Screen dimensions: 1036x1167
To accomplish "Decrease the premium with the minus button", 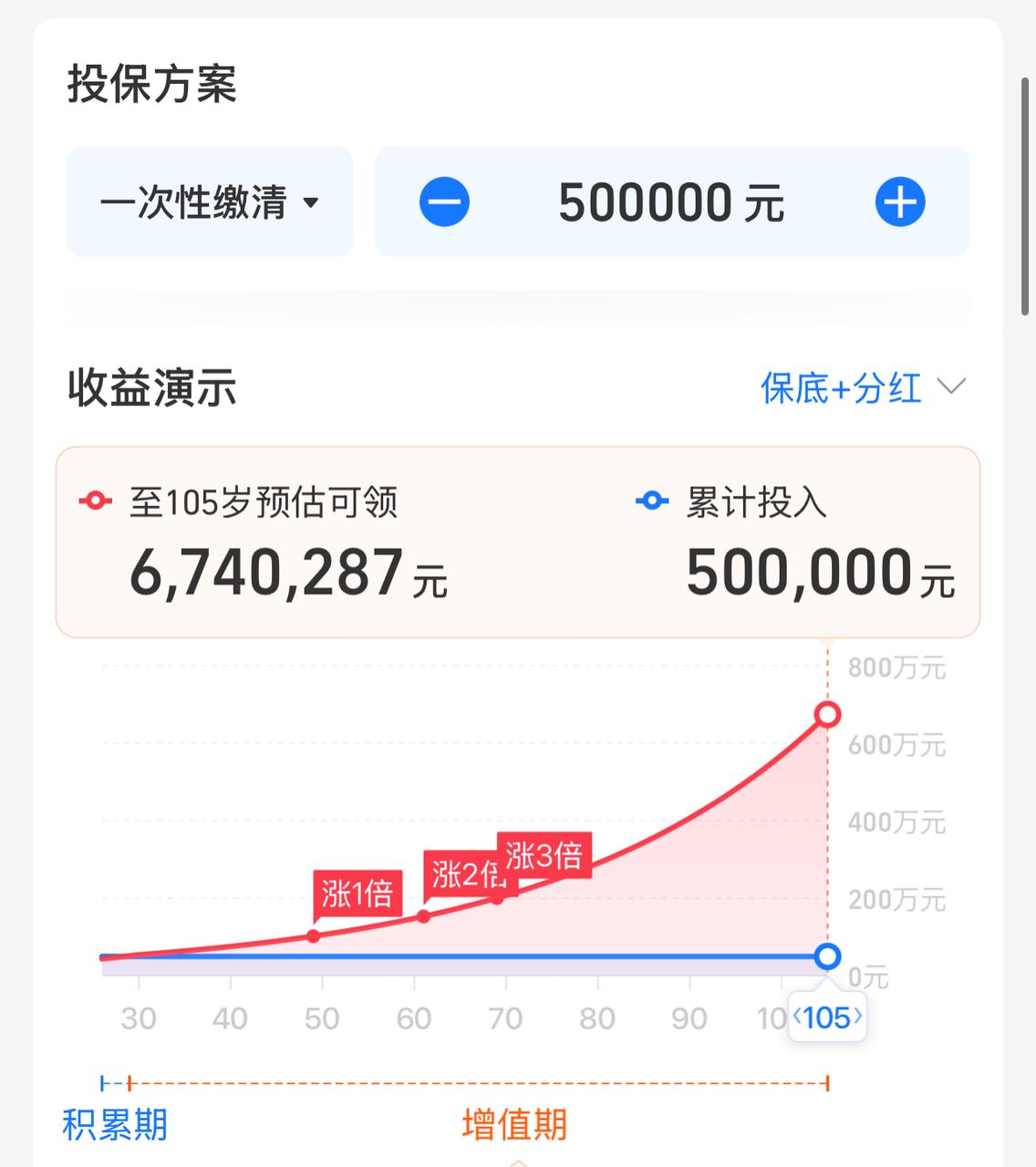I will coord(444,202).
